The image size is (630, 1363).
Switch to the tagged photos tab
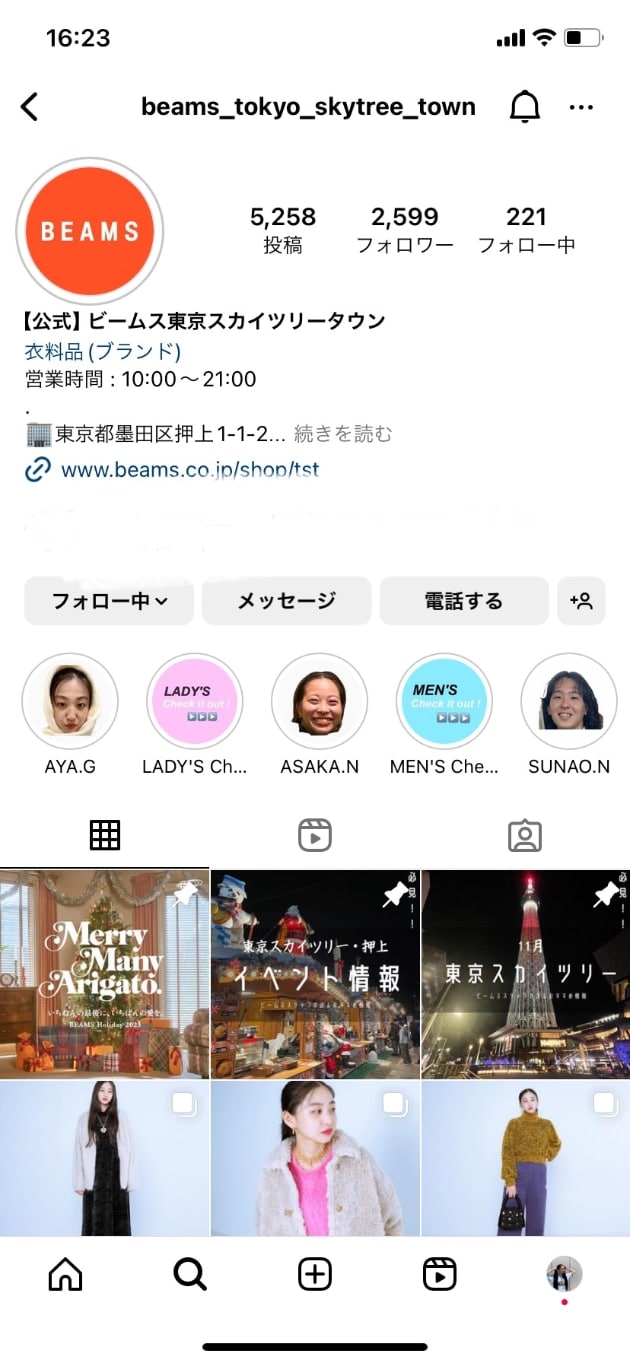(x=524, y=835)
